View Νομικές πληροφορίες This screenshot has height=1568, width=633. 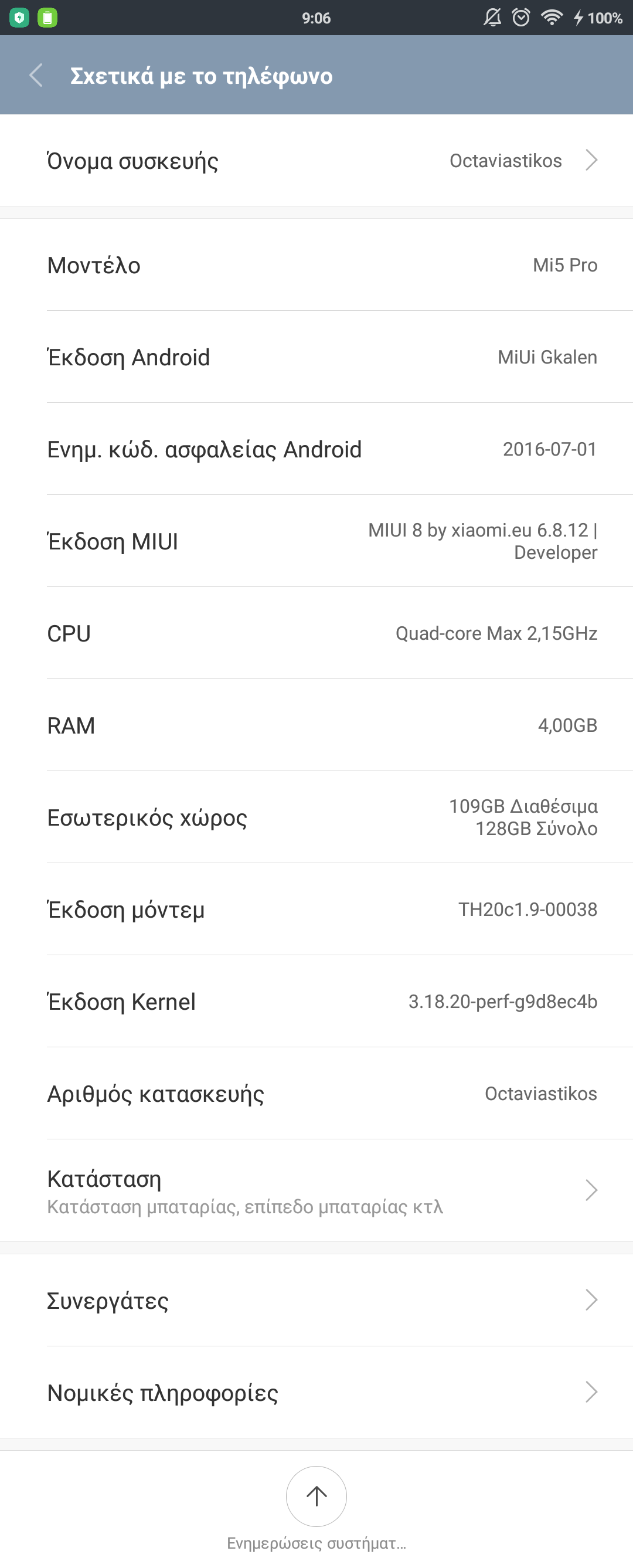316,1392
